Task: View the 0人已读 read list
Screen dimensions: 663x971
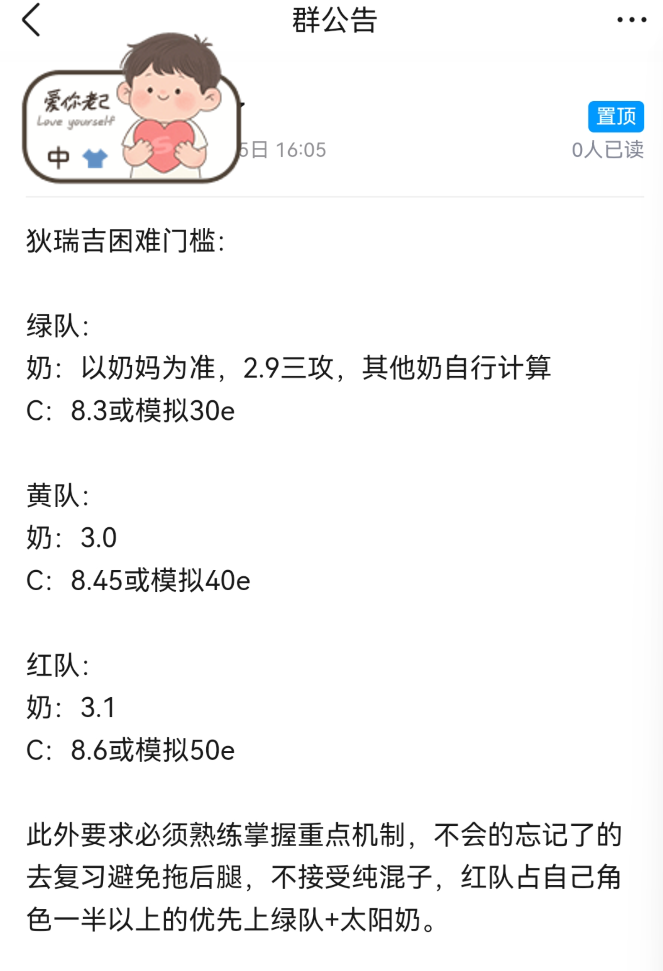Action: click(x=607, y=150)
